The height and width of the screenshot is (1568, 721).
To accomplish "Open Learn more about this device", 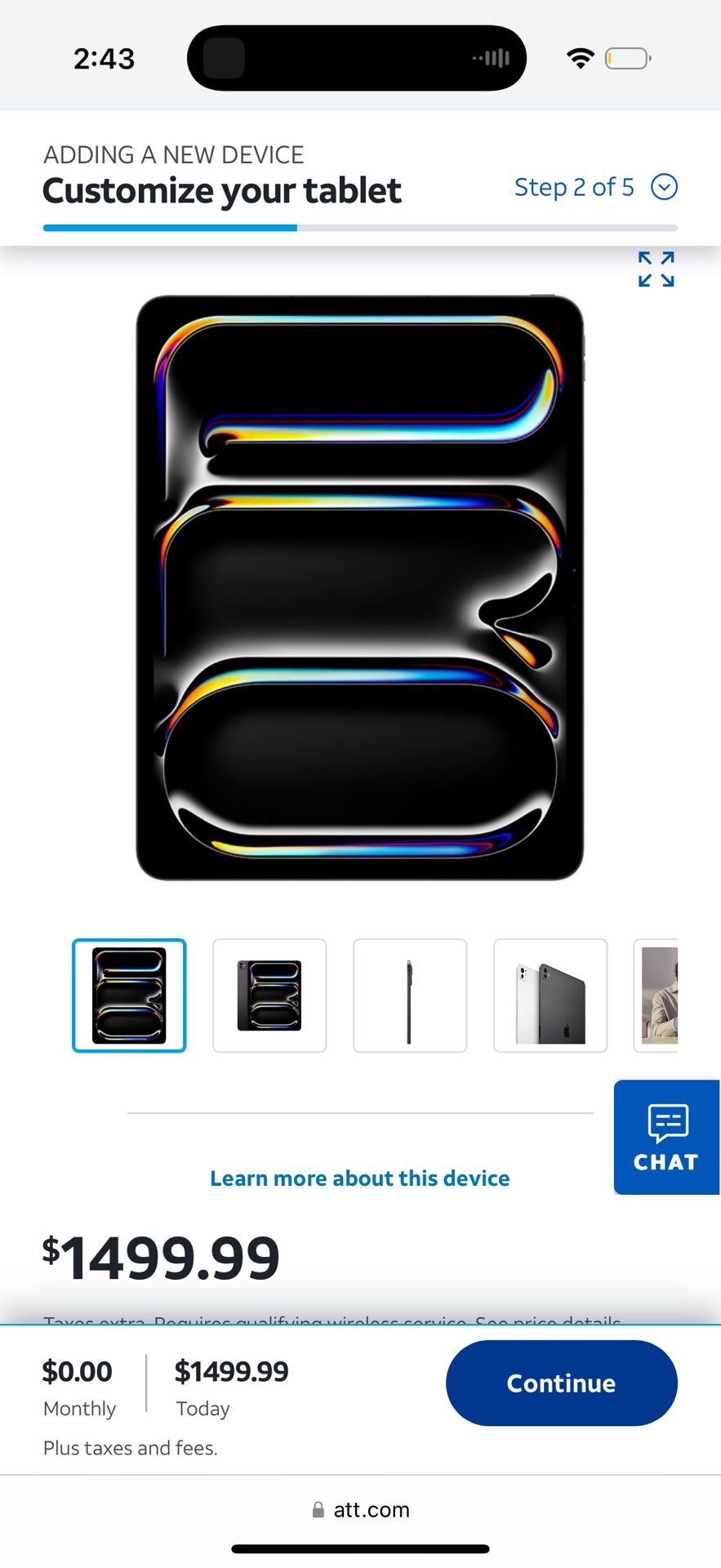I will pyautogui.click(x=360, y=1178).
